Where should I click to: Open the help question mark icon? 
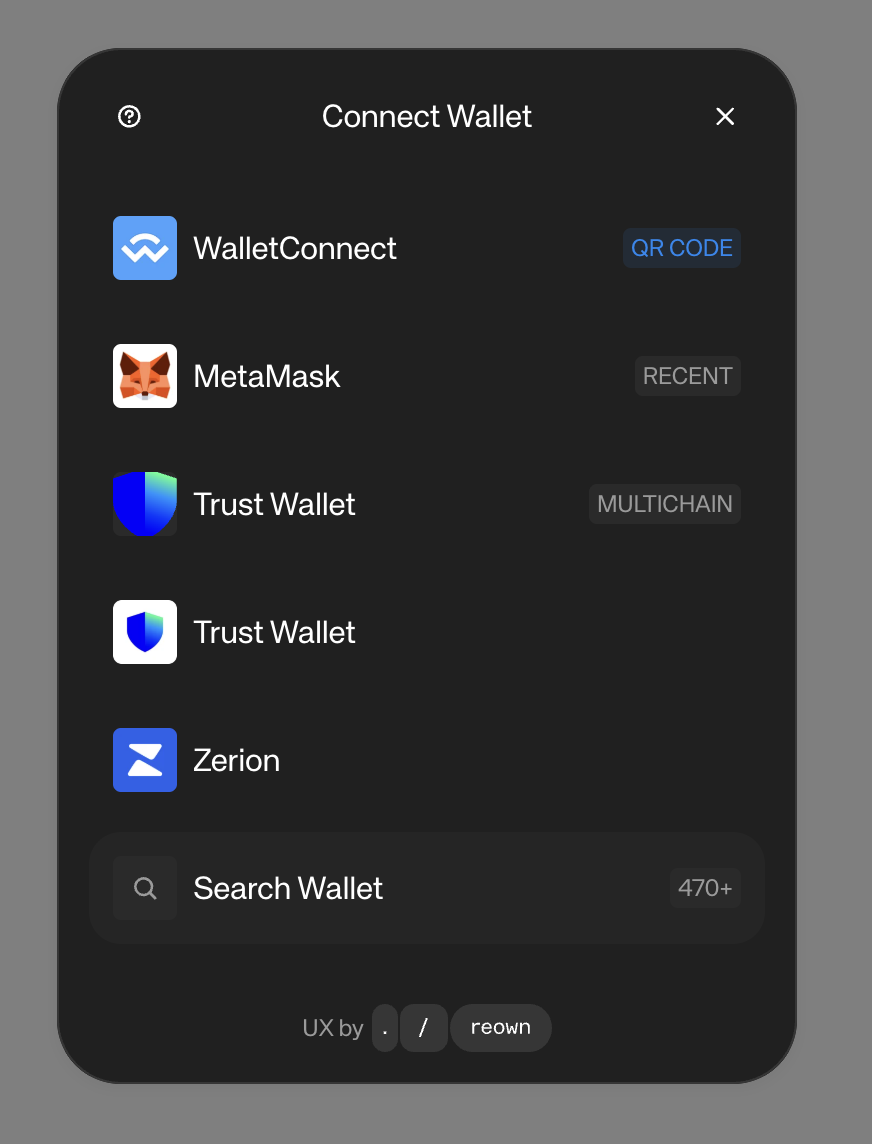(x=129, y=117)
